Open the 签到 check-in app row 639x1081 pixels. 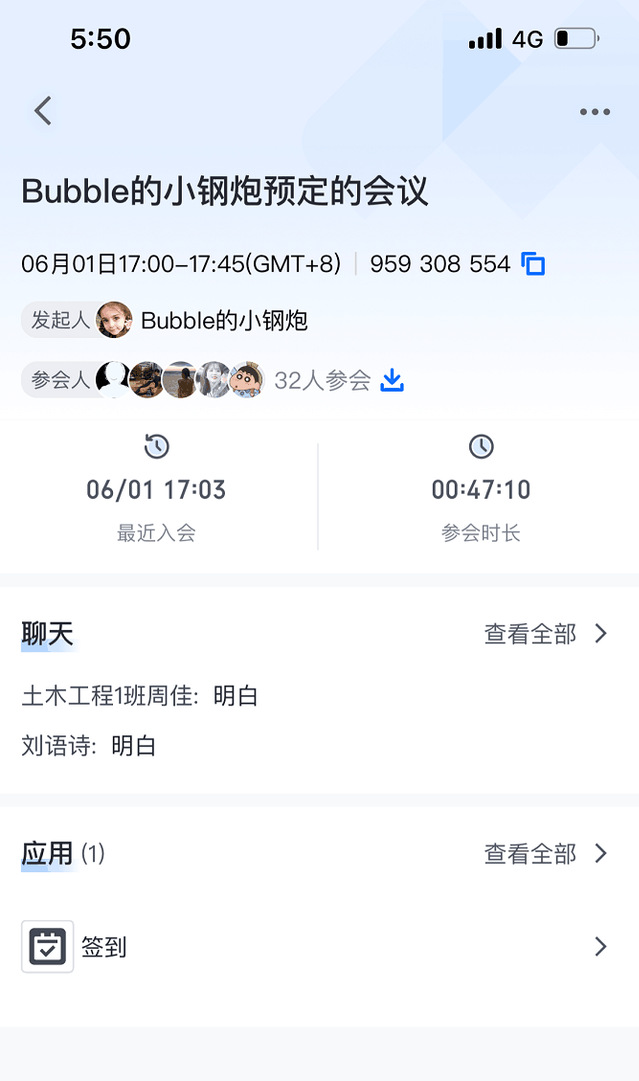(x=318, y=947)
